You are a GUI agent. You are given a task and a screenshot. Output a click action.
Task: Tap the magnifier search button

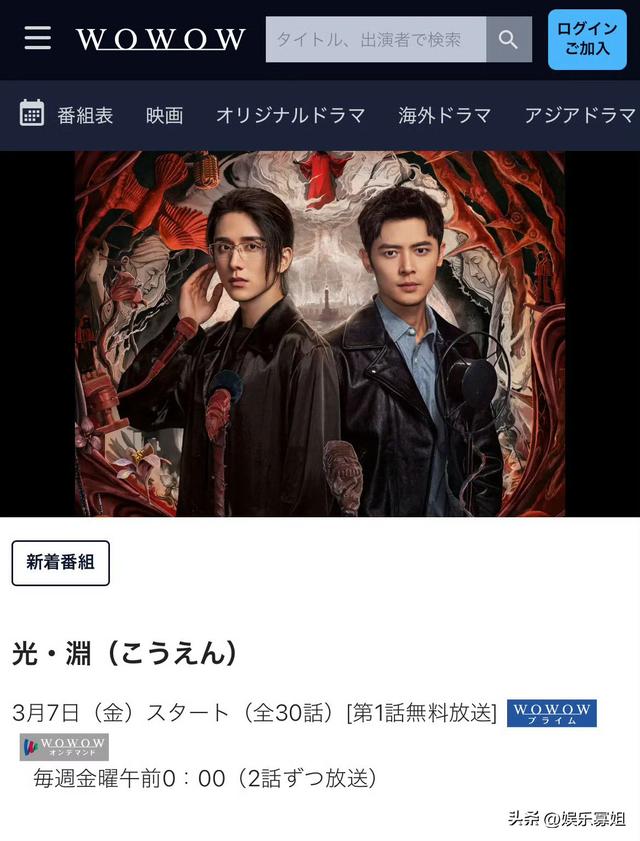(509, 40)
